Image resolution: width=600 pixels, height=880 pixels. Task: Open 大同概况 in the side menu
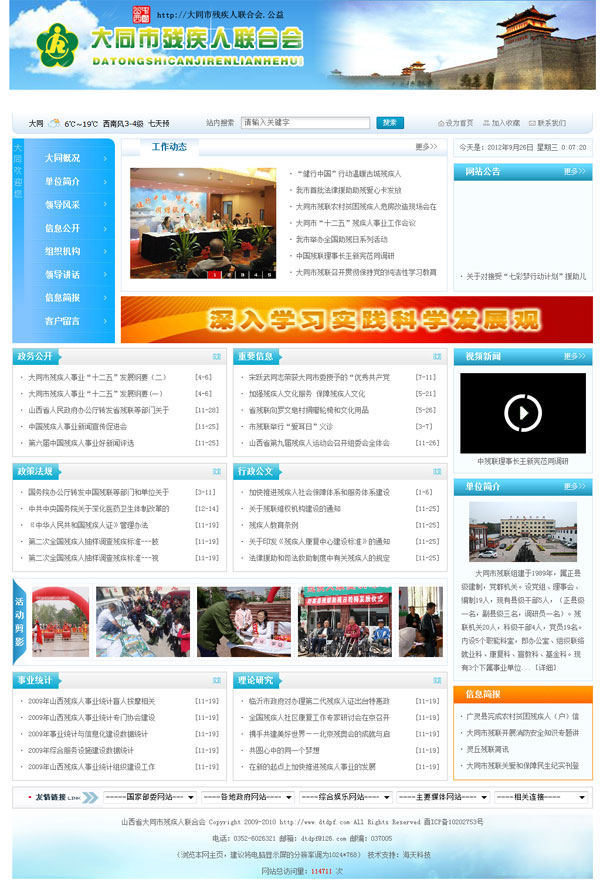pyautogui.click(x=62, y=158)
